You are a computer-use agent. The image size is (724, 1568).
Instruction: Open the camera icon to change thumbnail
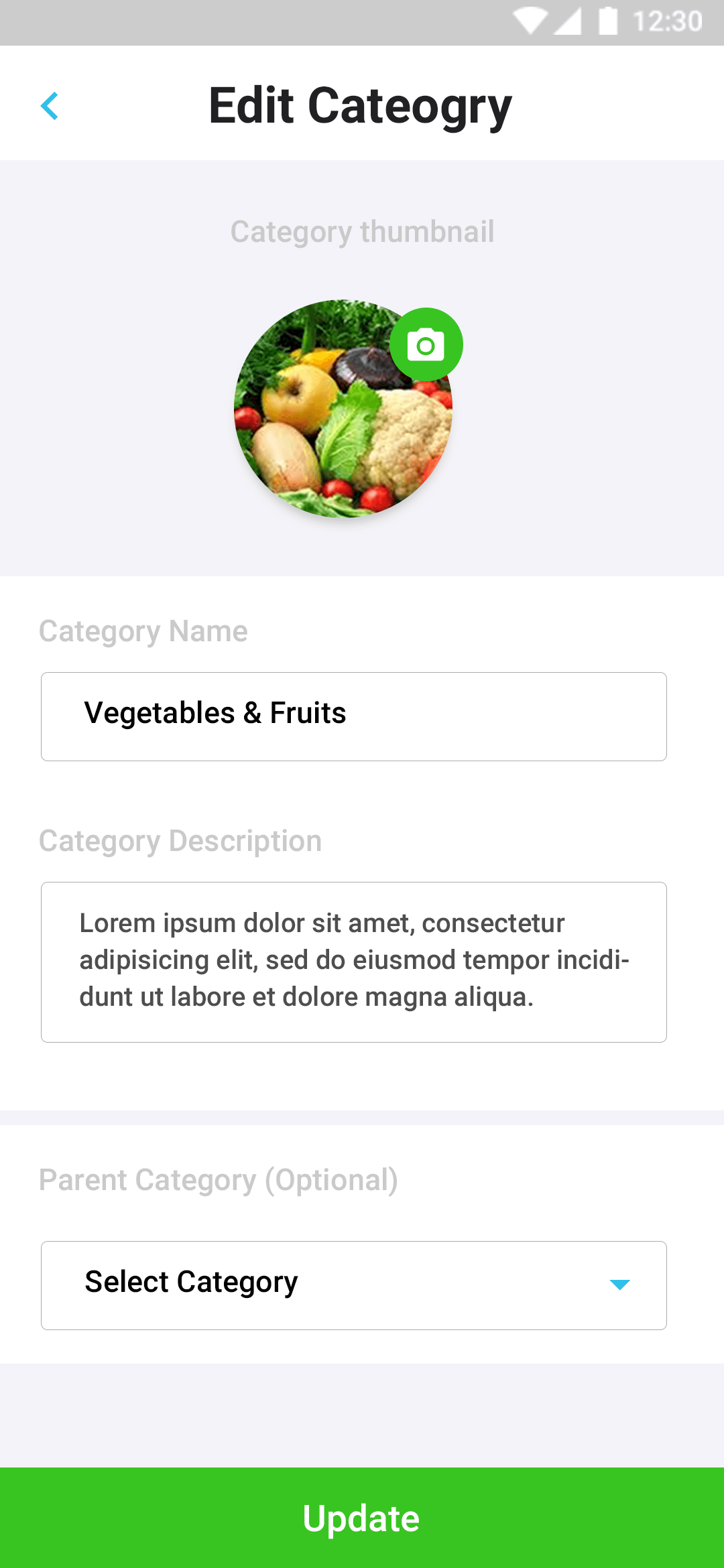426,344
